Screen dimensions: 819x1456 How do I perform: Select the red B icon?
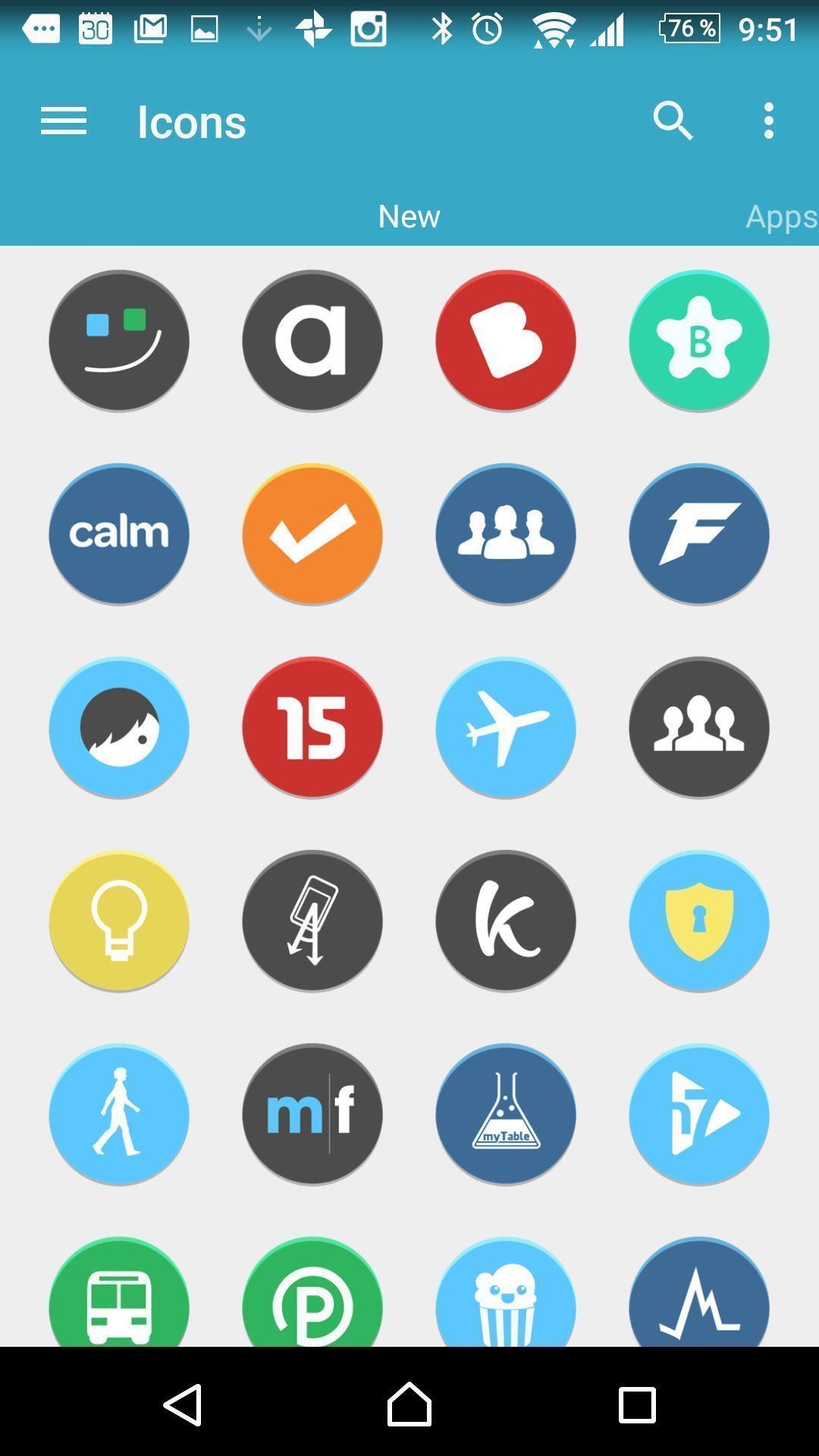tap(506, 340)
